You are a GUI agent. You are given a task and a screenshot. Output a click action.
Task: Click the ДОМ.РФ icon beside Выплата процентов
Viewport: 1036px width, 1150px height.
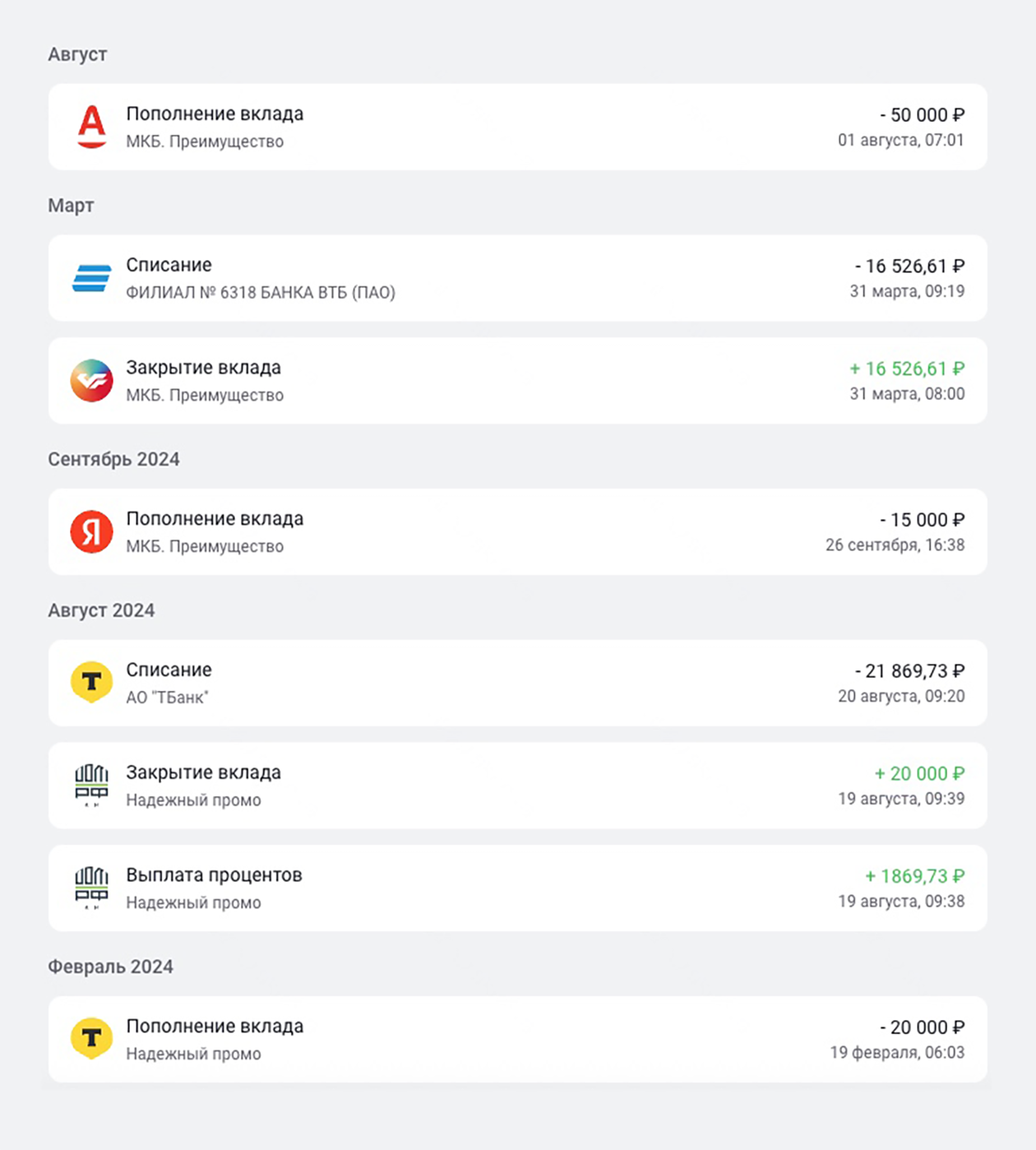pos(92,888)
